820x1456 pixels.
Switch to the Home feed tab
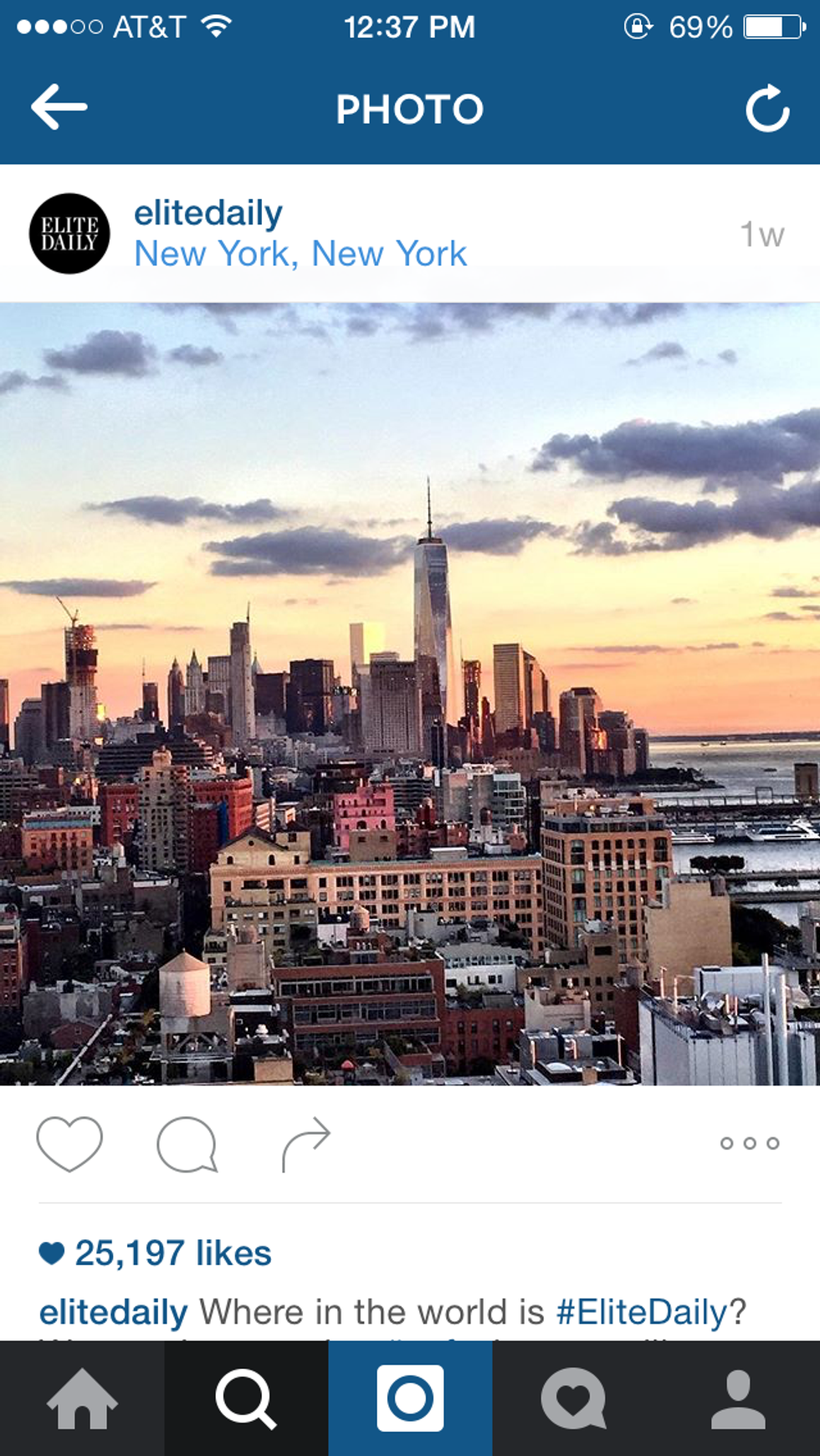[x=82, y=1399]
